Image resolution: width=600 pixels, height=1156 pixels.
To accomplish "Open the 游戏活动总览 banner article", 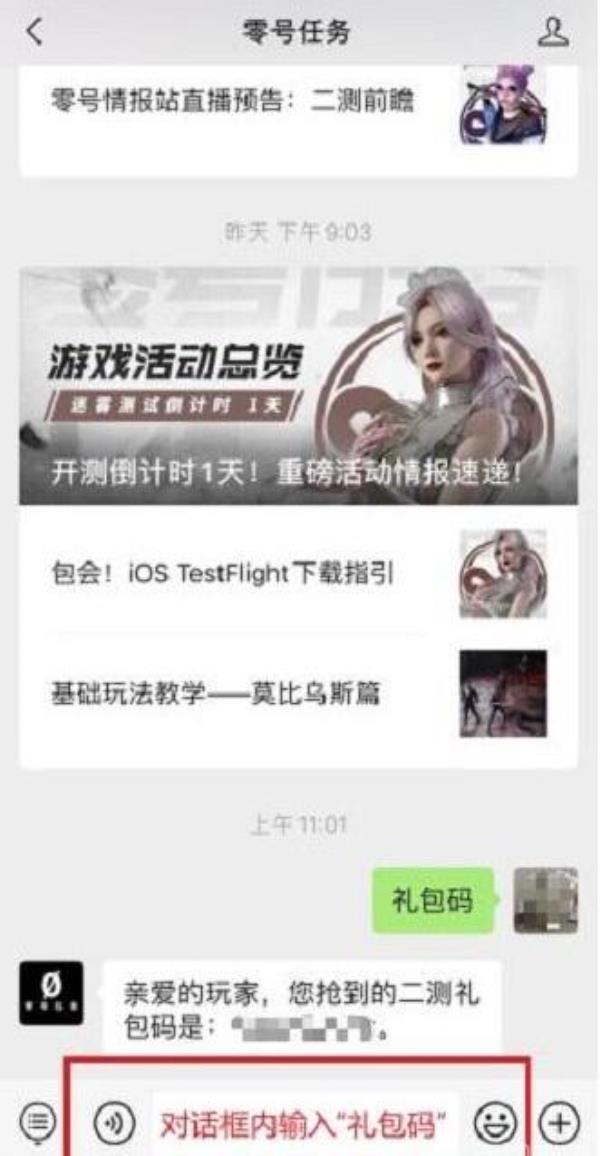I will [298, 385].
